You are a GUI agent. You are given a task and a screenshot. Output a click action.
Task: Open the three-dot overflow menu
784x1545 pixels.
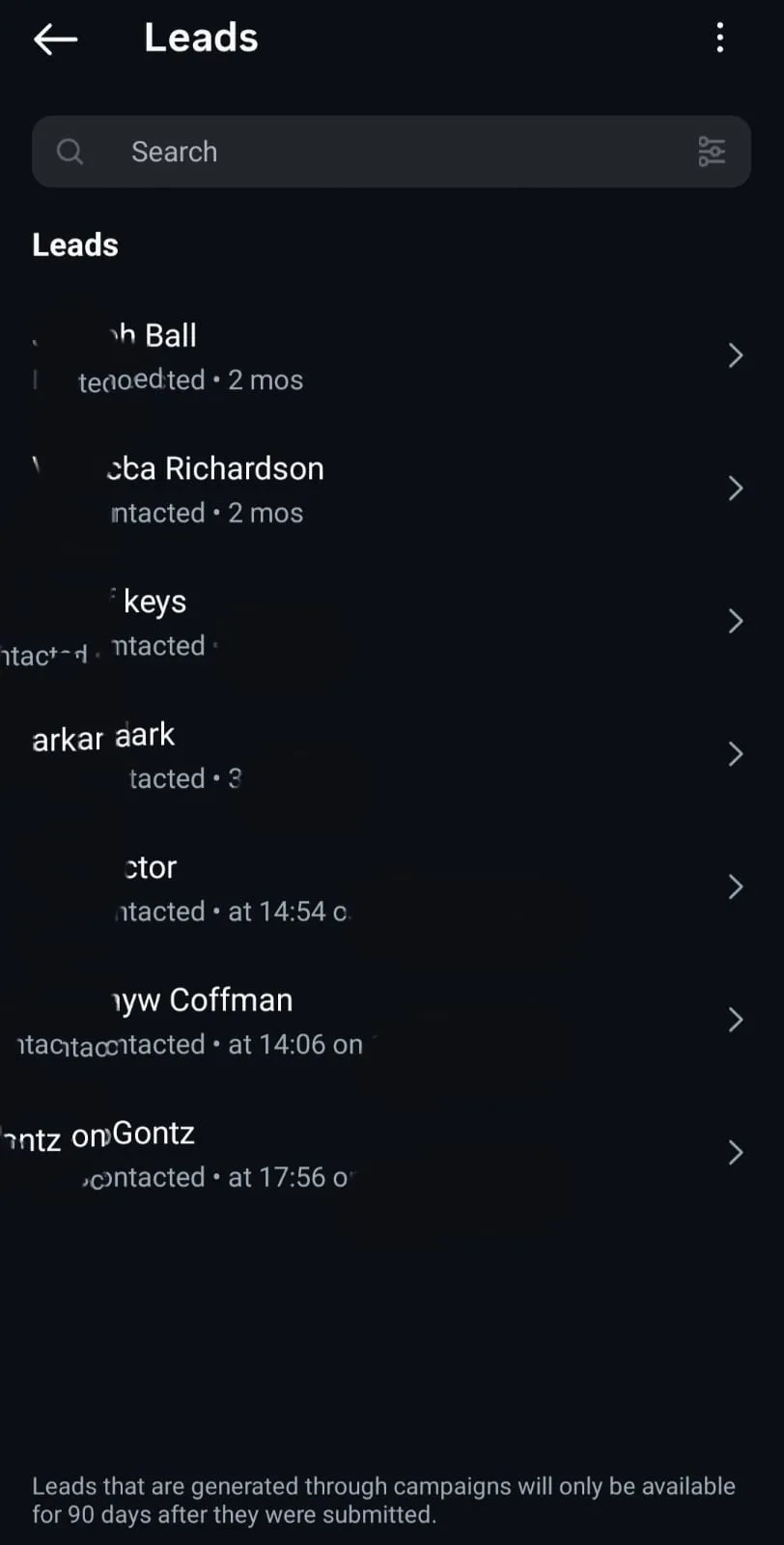point(719,39)
